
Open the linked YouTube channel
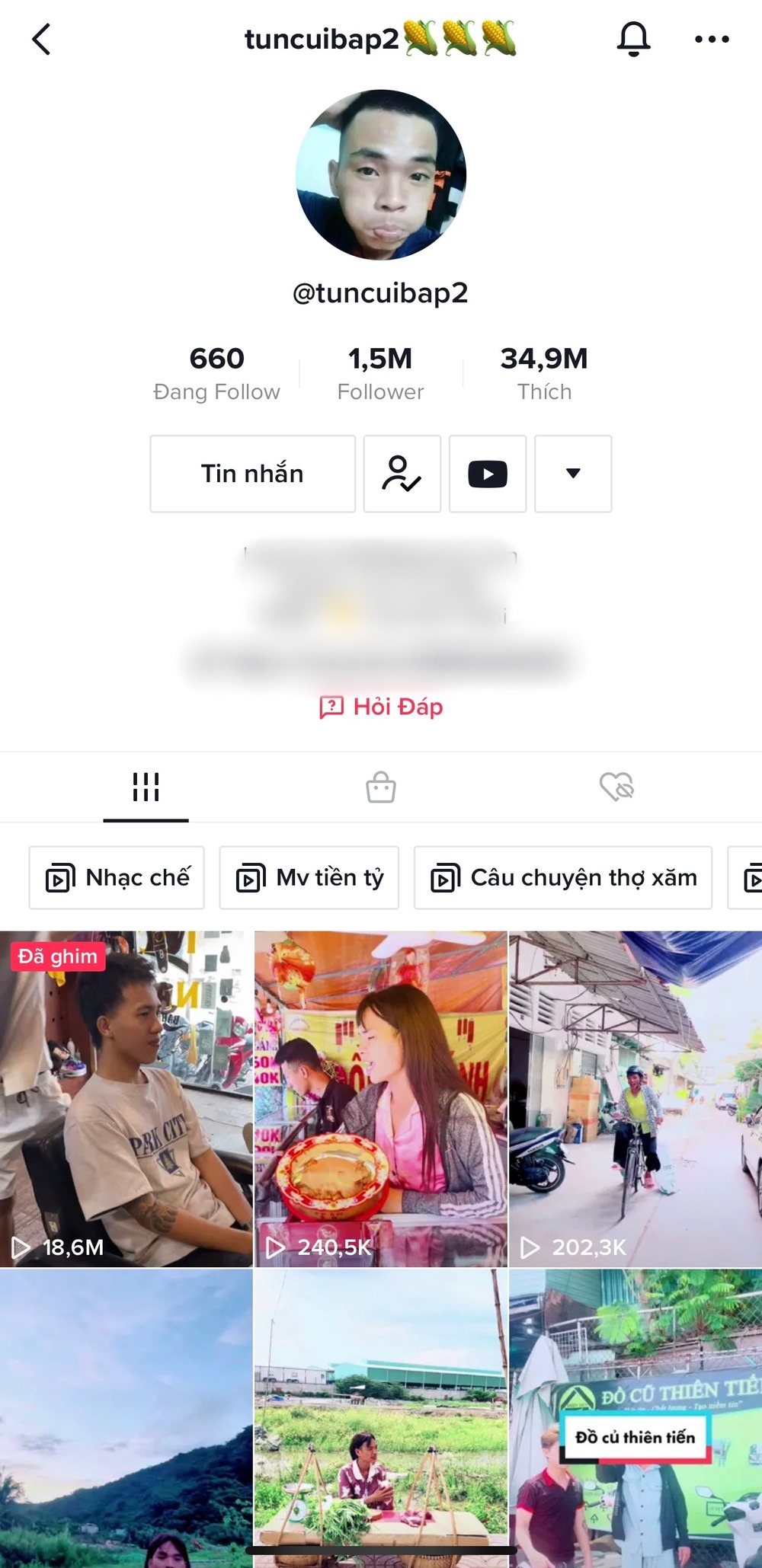[488, 474]
